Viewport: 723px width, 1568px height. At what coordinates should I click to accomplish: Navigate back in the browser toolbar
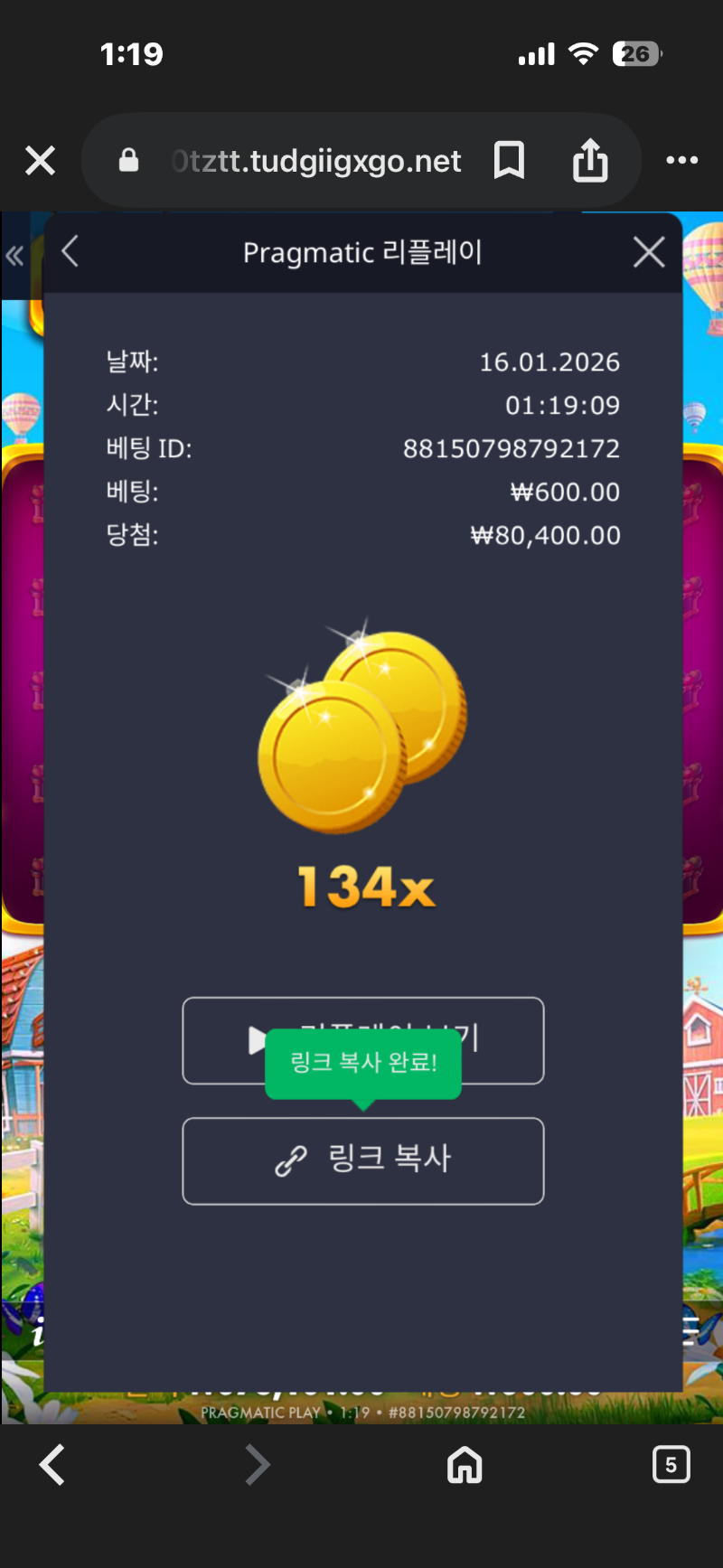52,1464
